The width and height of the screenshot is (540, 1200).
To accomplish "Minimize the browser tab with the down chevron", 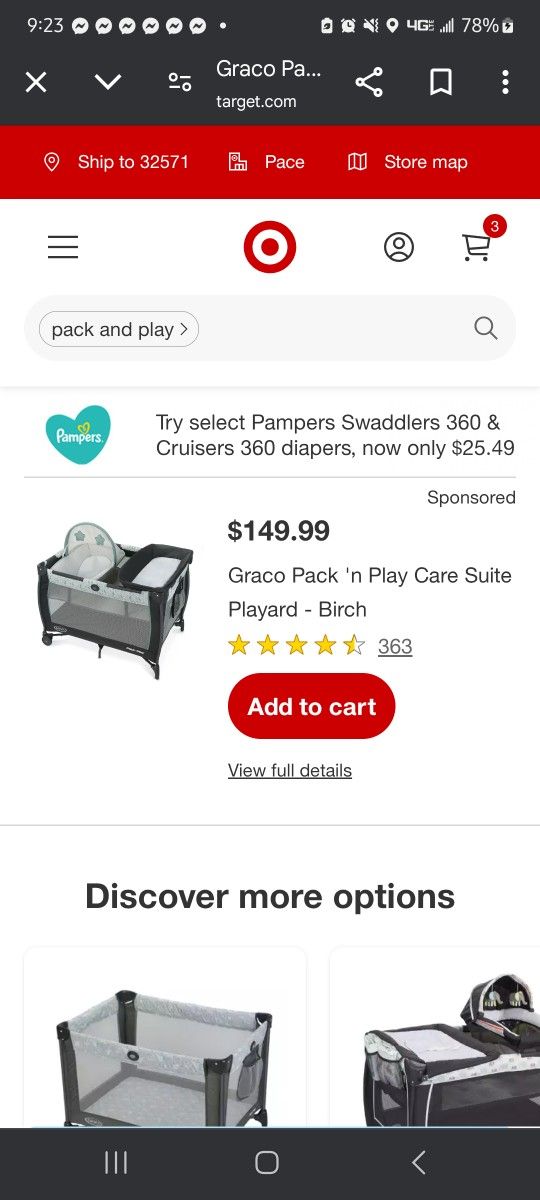I will [108, 82].
